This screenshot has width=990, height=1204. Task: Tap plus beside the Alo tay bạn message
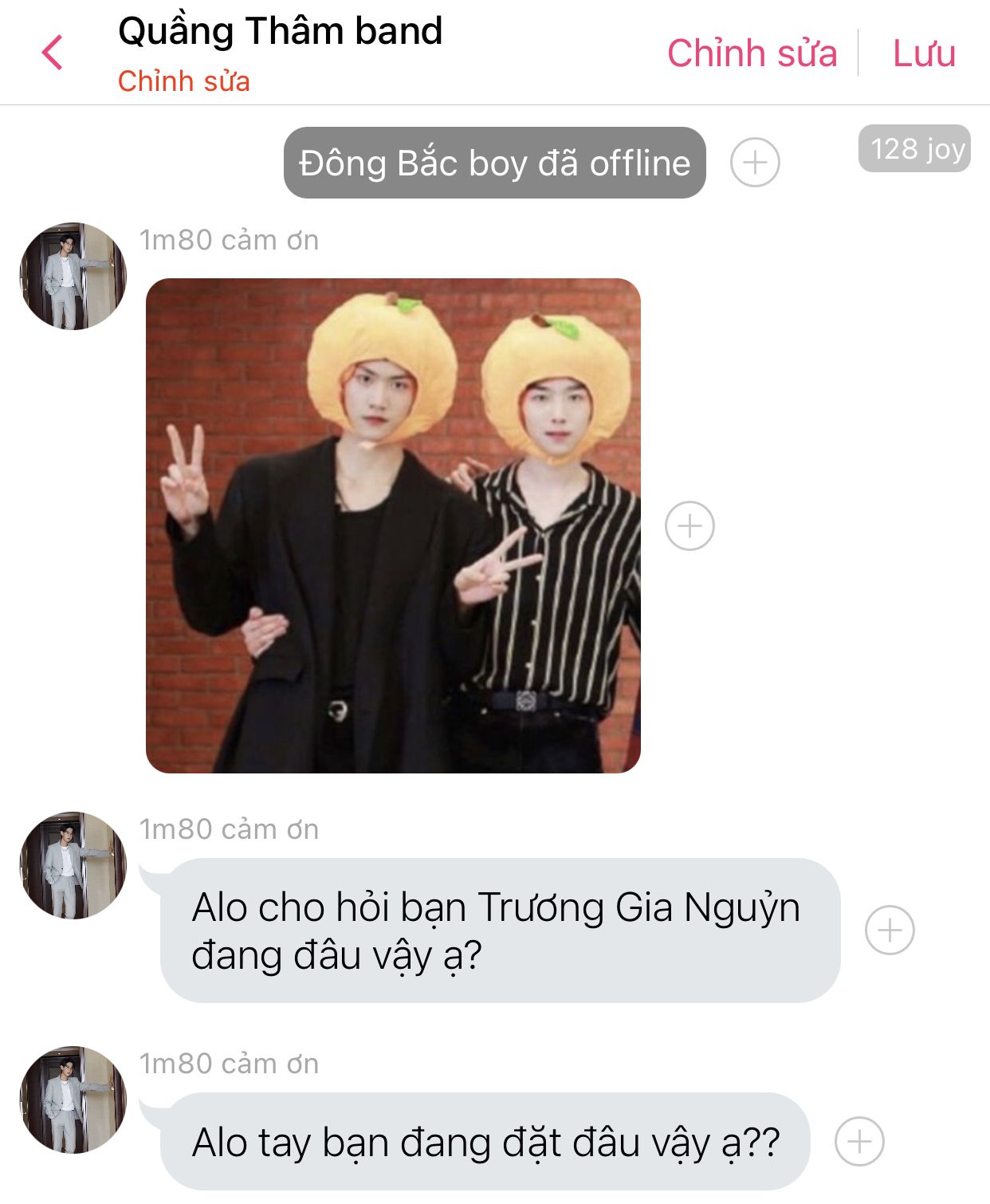(x=858, y=1142)
